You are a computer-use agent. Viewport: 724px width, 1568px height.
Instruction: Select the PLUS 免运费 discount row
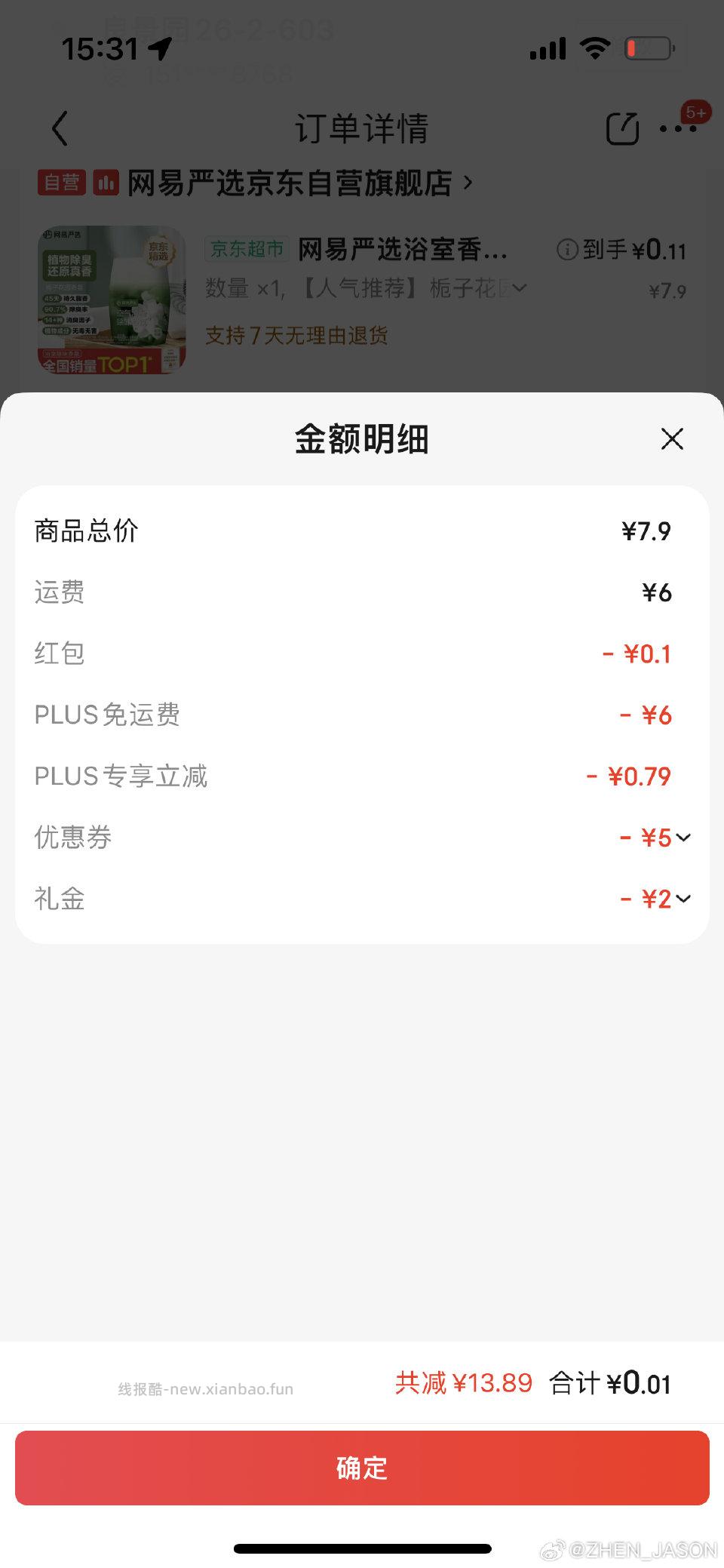[x=362, y=715]
